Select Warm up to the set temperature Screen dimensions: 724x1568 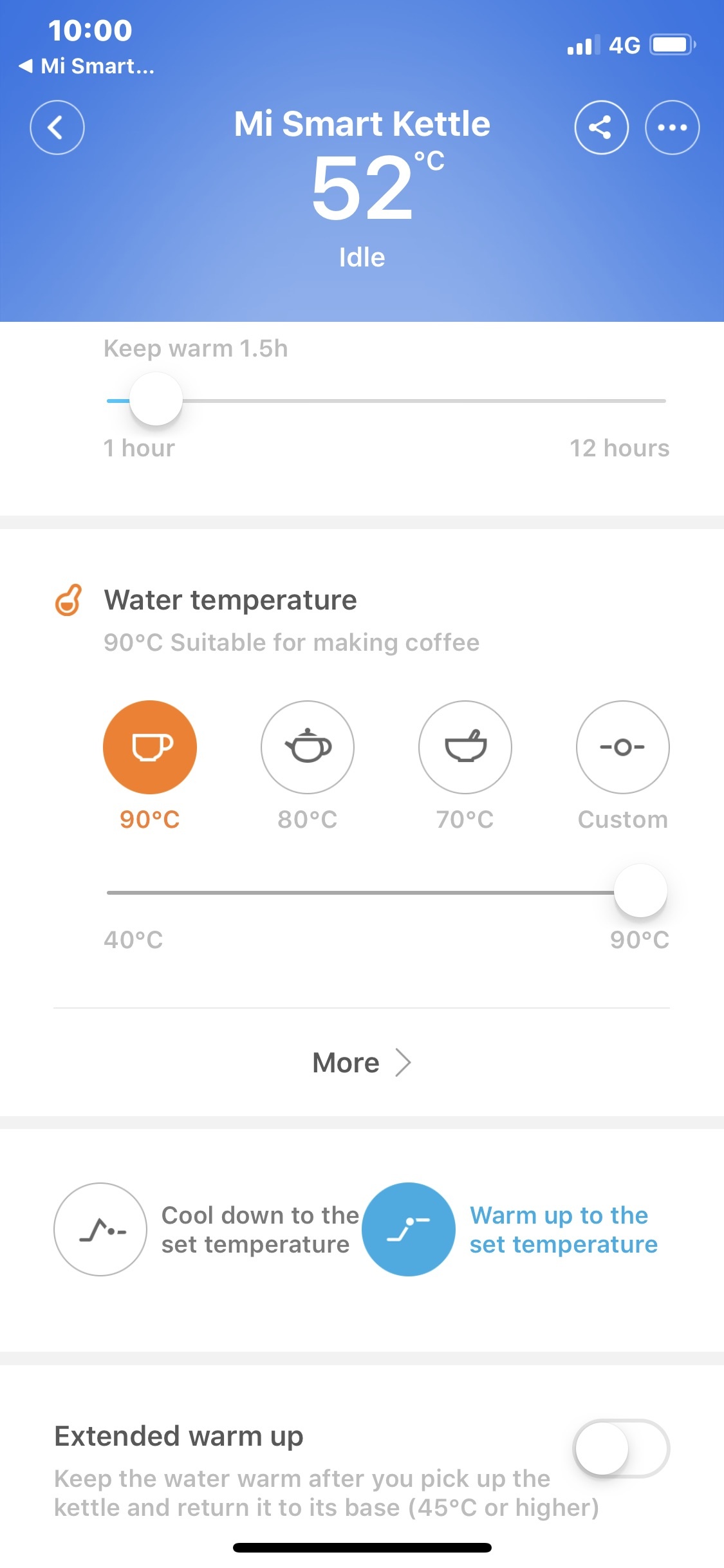click(409, 1229)
